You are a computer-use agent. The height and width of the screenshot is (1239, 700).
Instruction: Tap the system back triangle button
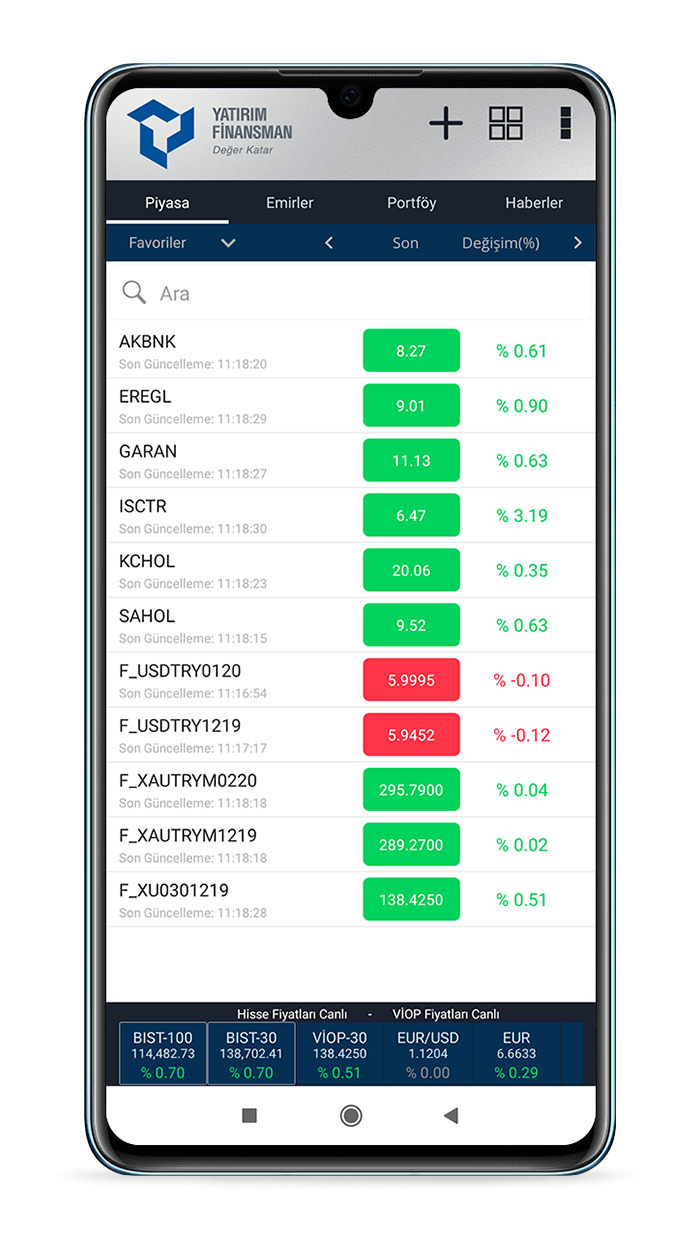coord(451,1115)
